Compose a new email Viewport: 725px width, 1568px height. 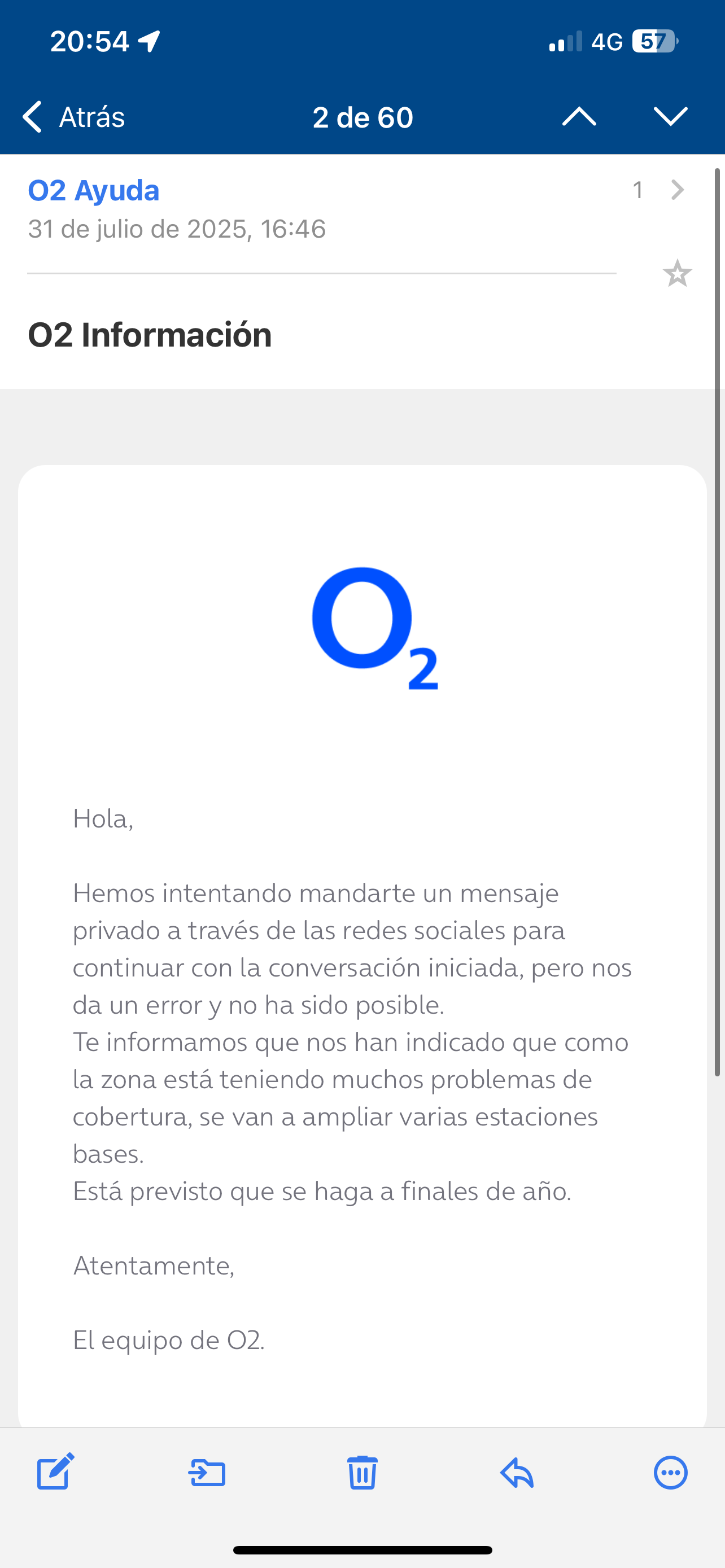(x=55, y=1473)
